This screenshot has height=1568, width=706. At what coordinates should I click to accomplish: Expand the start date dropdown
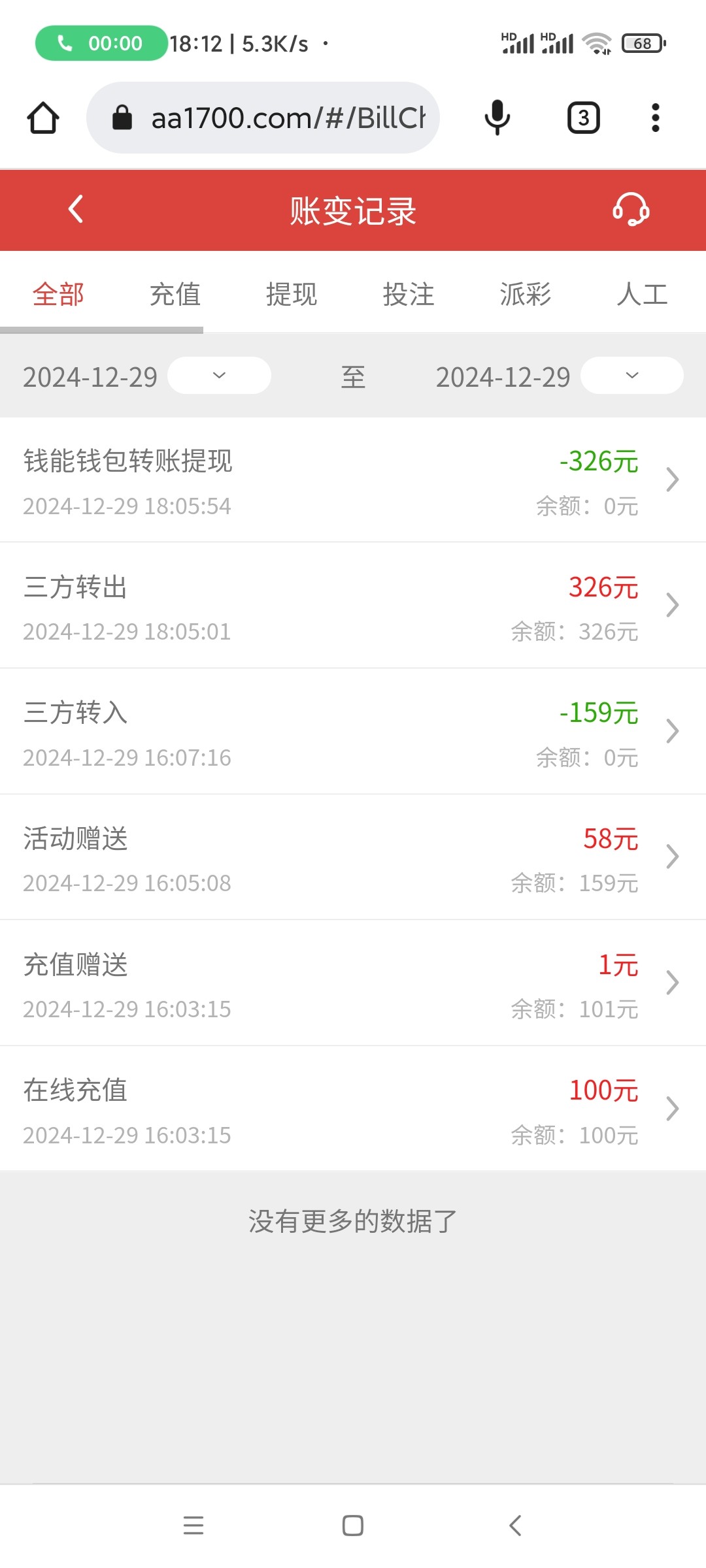[x=219, y=376]
